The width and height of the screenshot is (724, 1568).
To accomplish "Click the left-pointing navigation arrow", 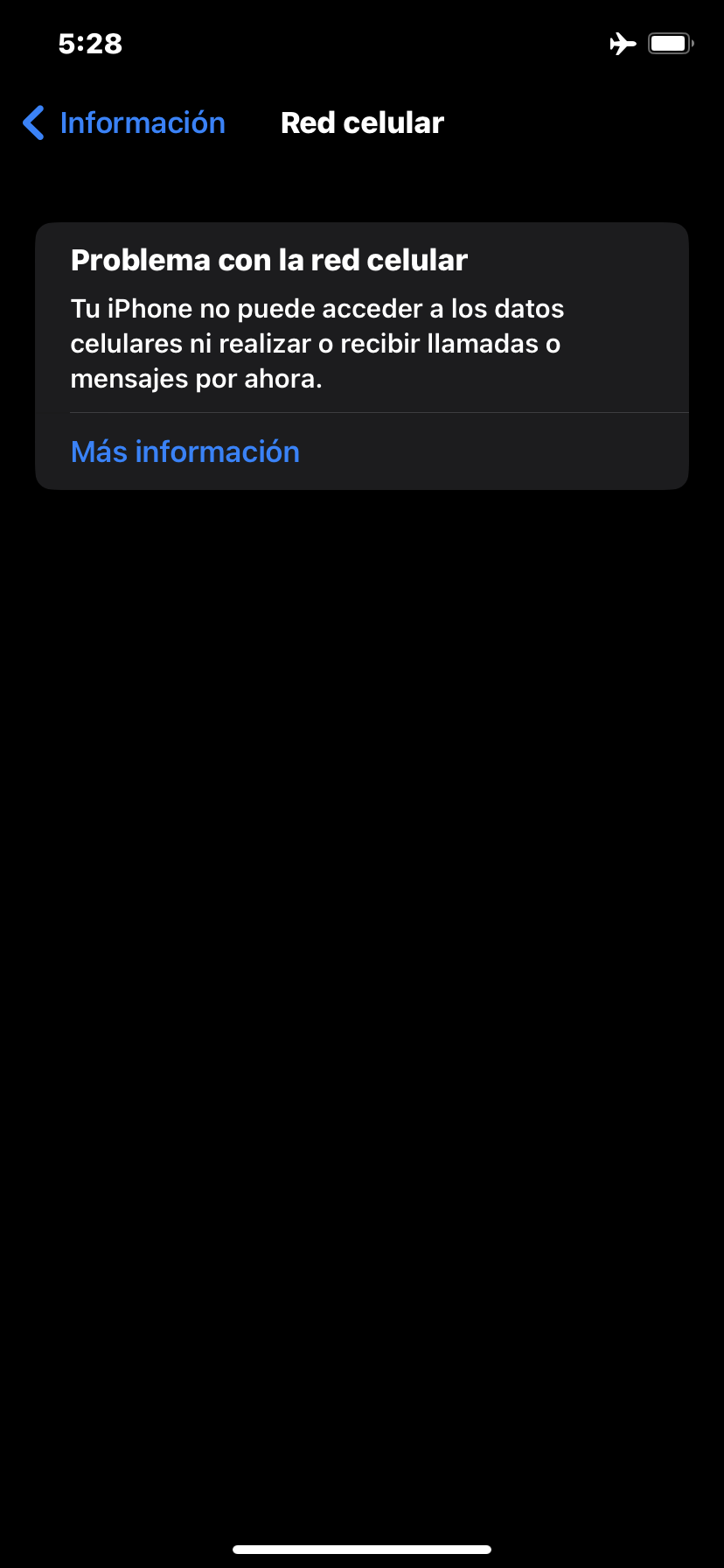I will [32, 123].
